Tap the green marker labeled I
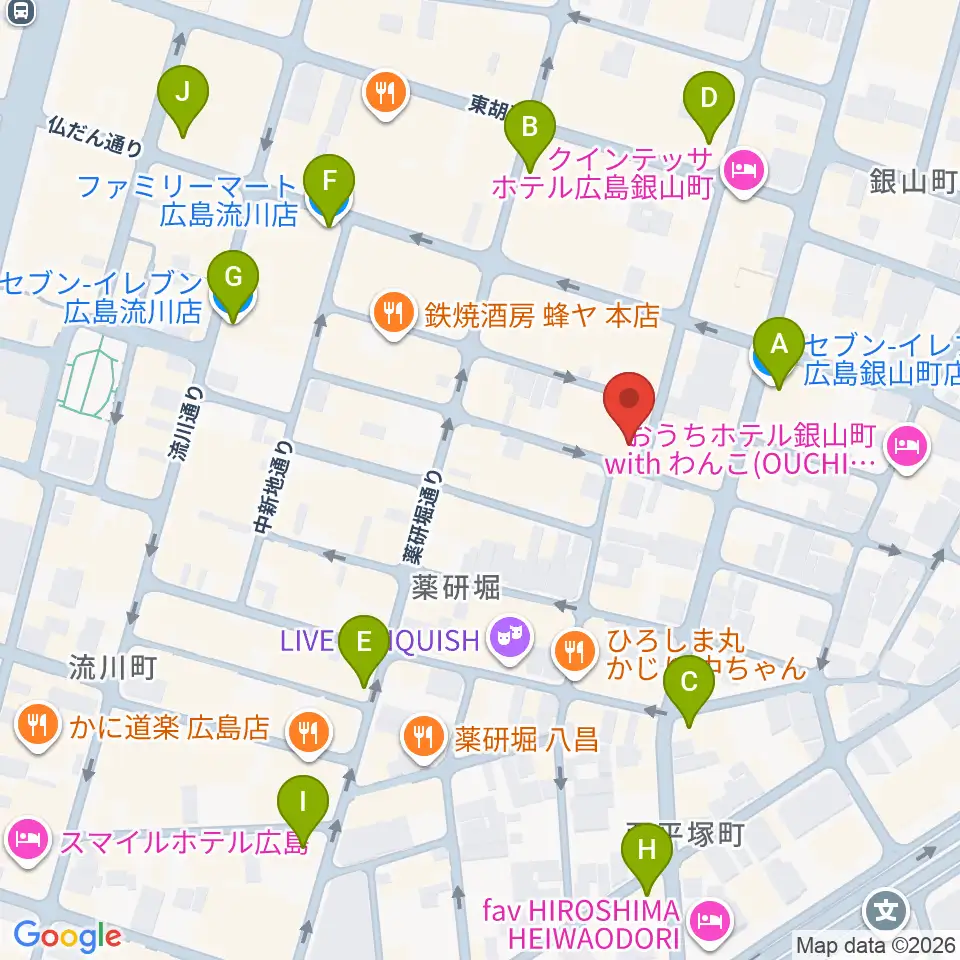Viewport: 960px width, 960px height. click(x=302, y=806)
